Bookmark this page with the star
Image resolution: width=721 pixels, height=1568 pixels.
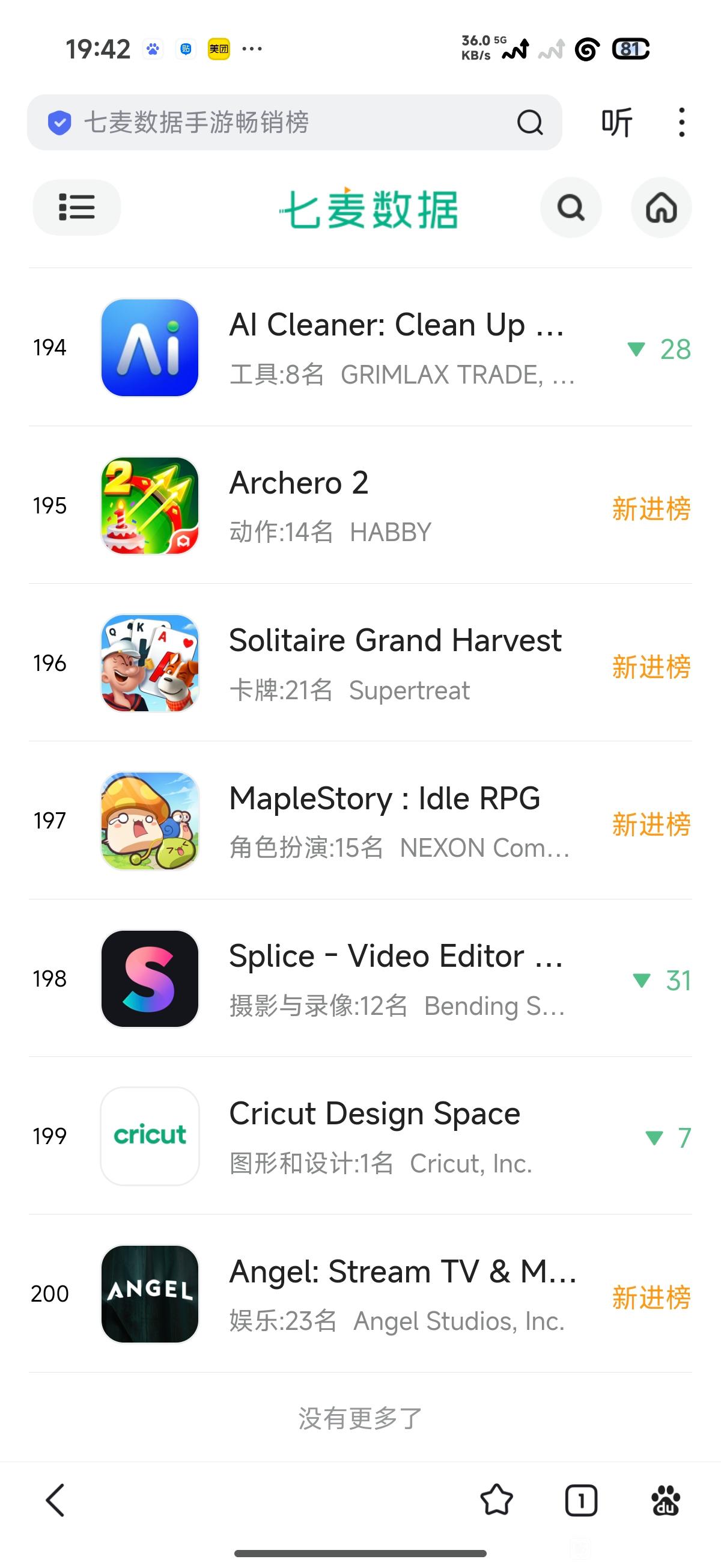[x=496, y=1500]
